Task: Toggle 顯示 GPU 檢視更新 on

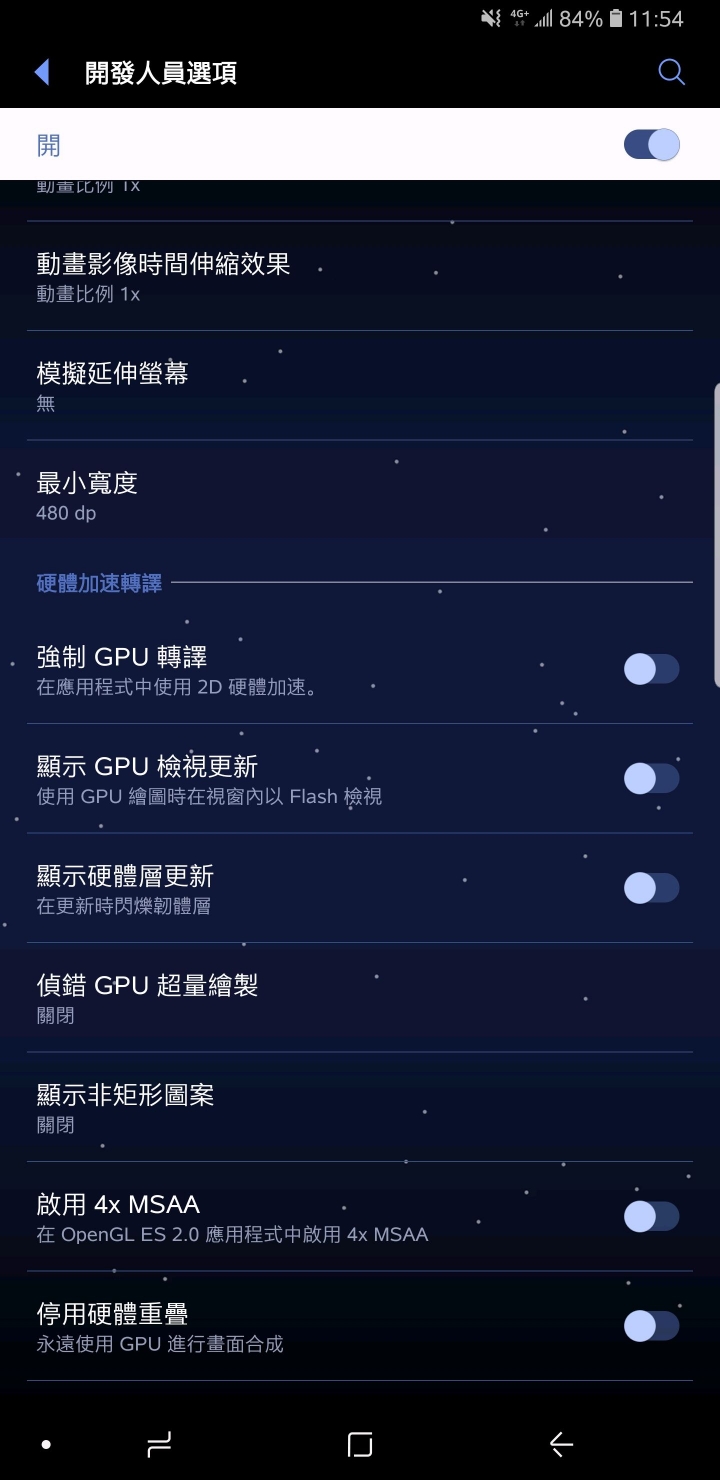Action: 651,778
